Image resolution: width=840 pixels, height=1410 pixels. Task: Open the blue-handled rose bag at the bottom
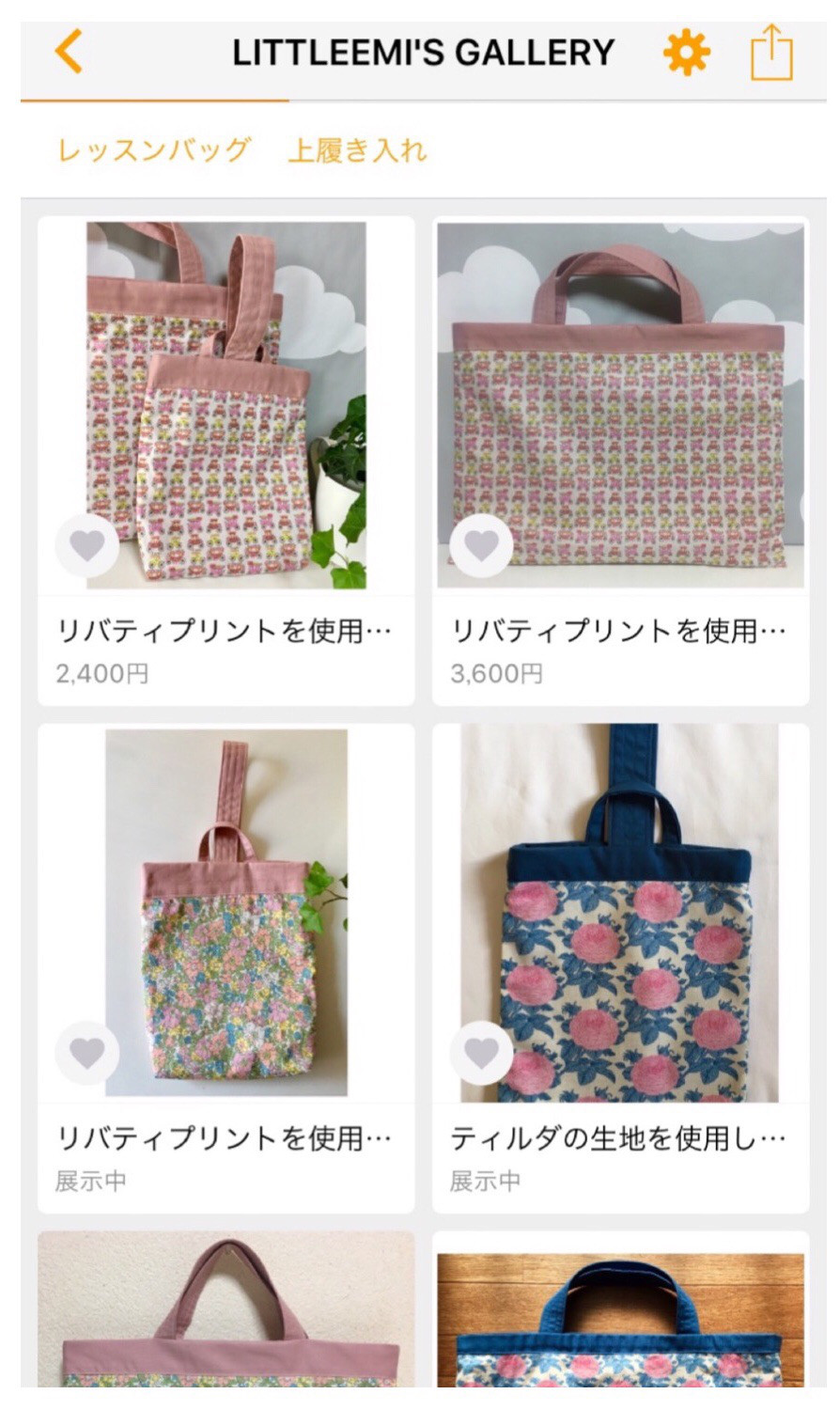click(620, 1316)
